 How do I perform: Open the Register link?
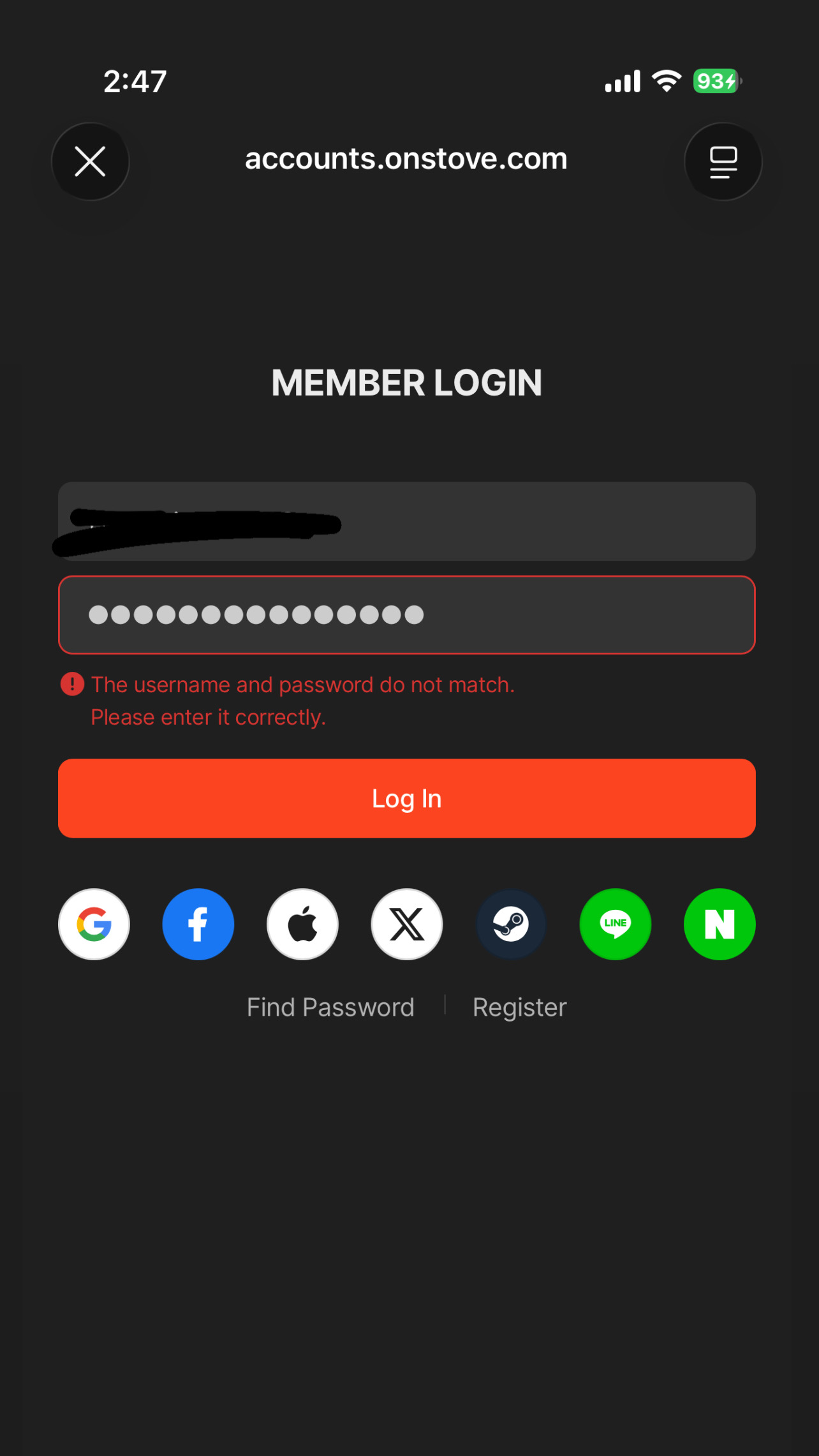point(519,1007)
